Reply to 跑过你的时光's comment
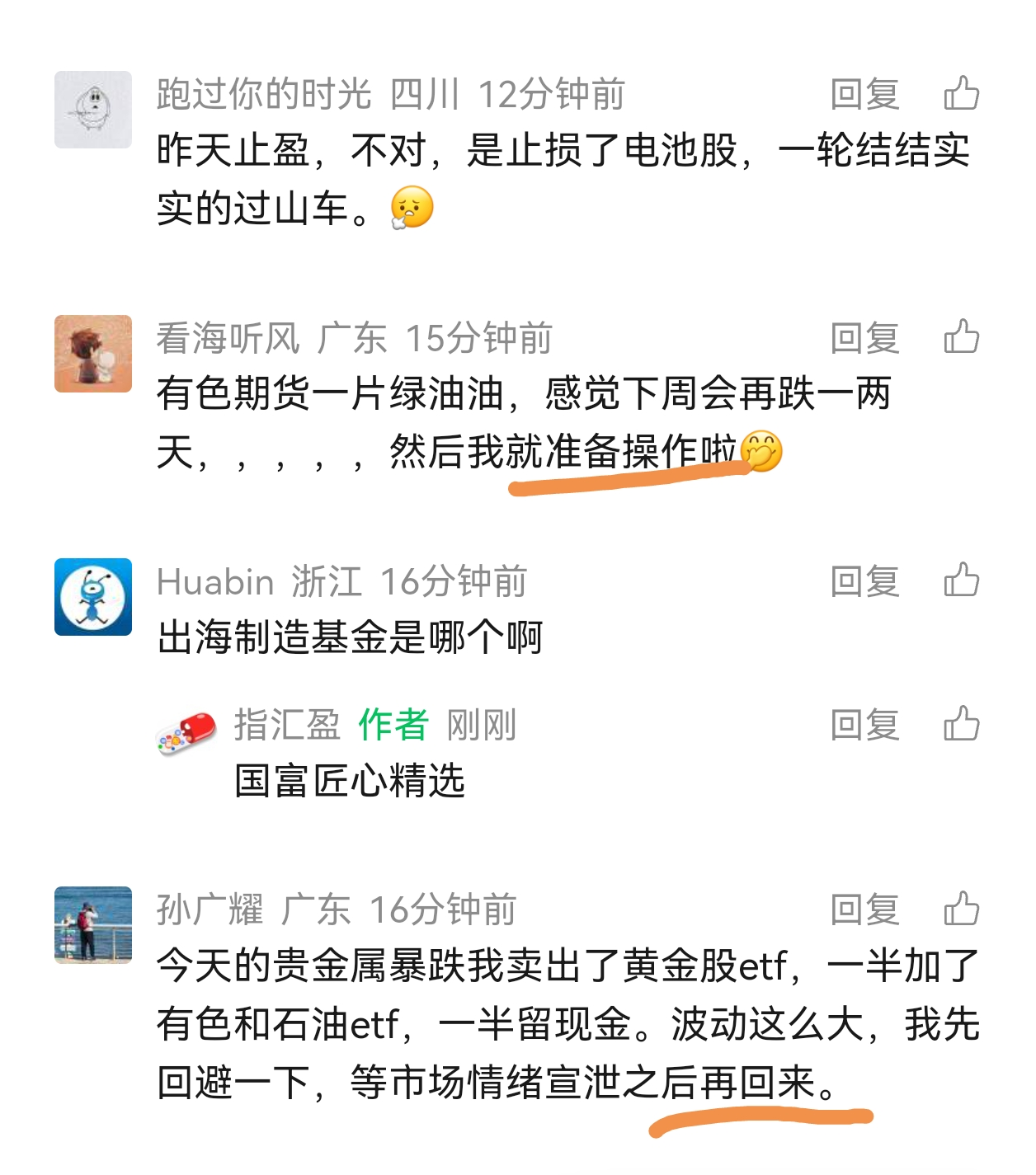 [x=864, y=94]
